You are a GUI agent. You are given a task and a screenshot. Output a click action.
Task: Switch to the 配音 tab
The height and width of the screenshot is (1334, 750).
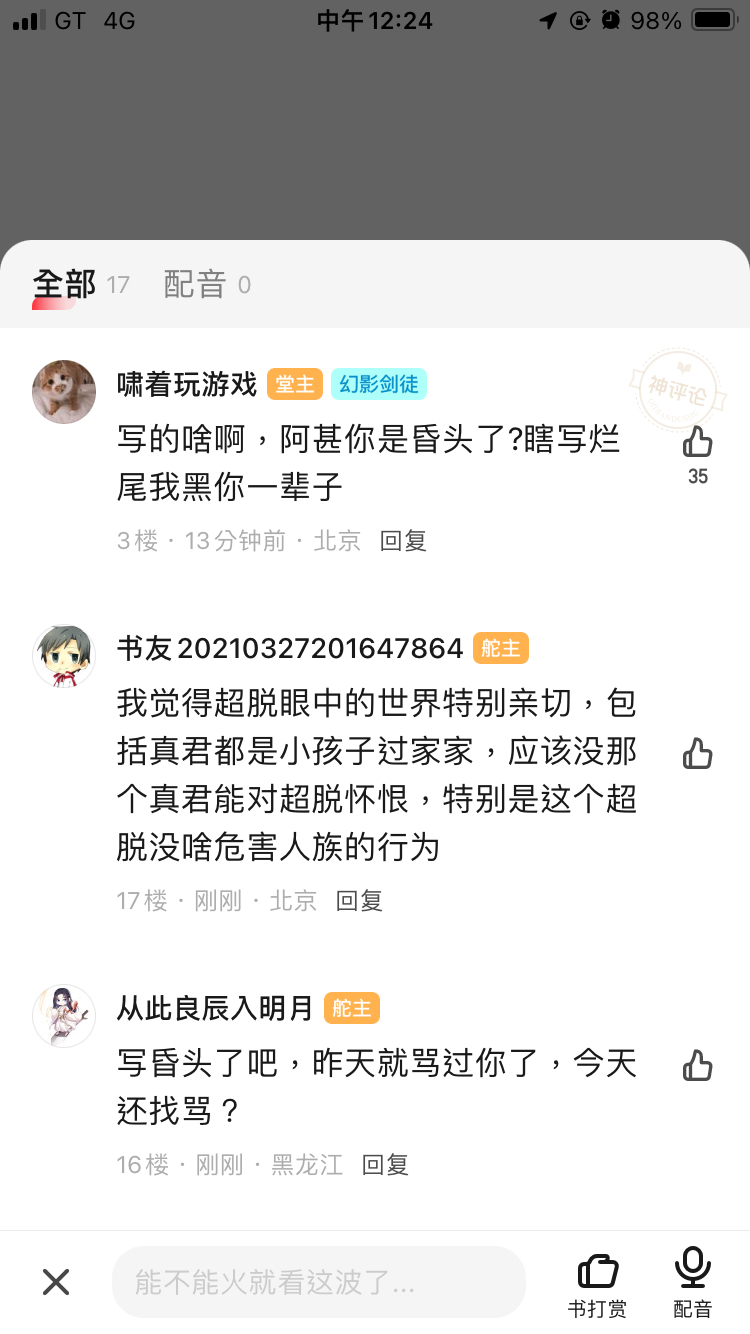click(196, 285)
